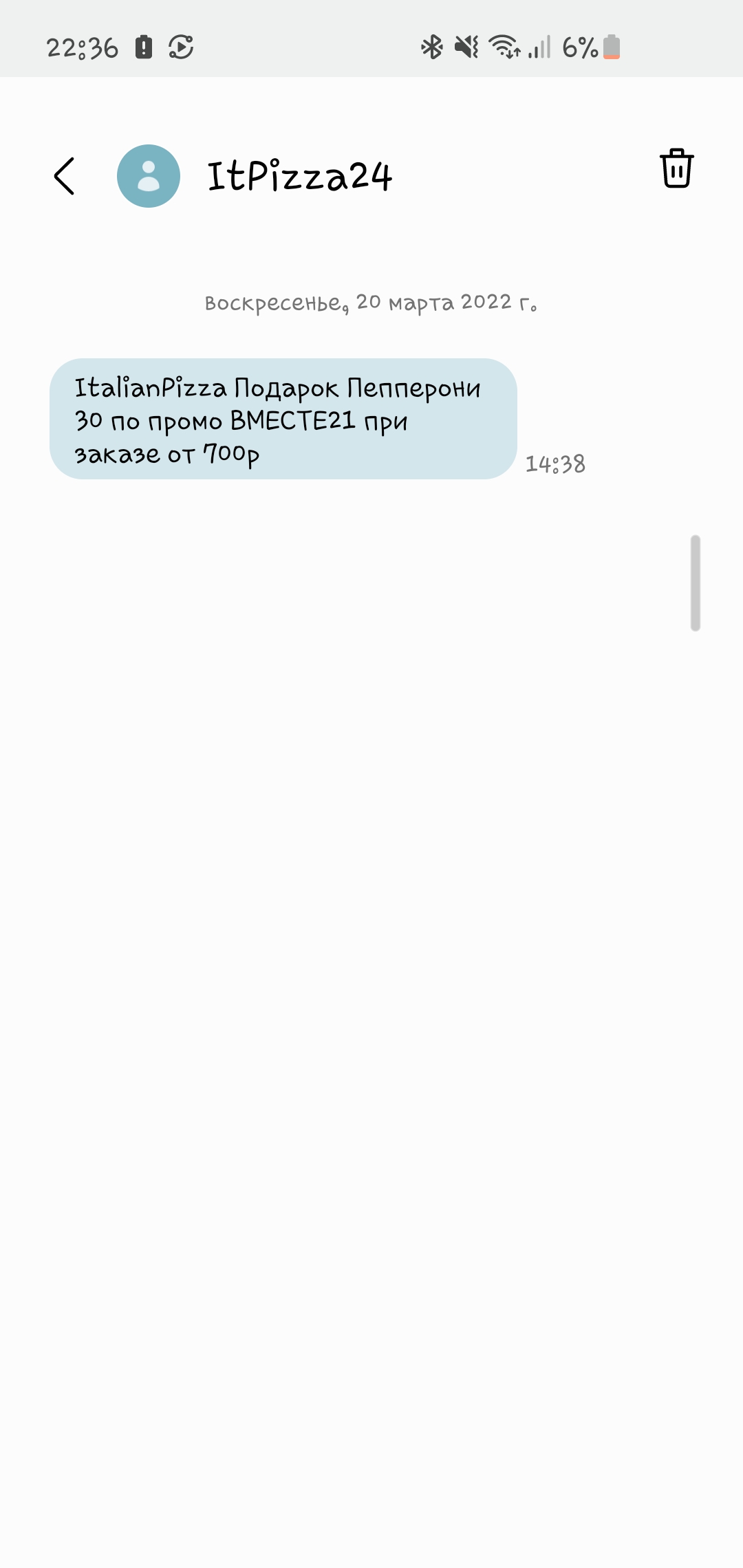Open ItPizza24 contact avatar
Viewport: 743px width, 1568px height.
click(x=149, y=176)
